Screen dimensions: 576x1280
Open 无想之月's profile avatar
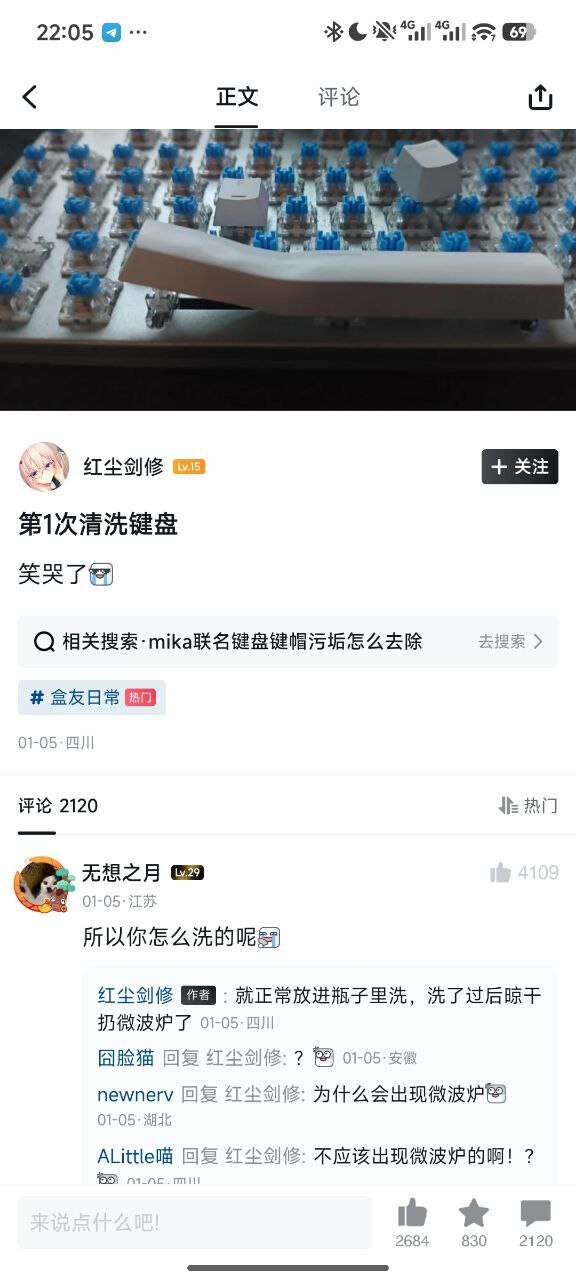pyautogui.click(x=42, y=884)
